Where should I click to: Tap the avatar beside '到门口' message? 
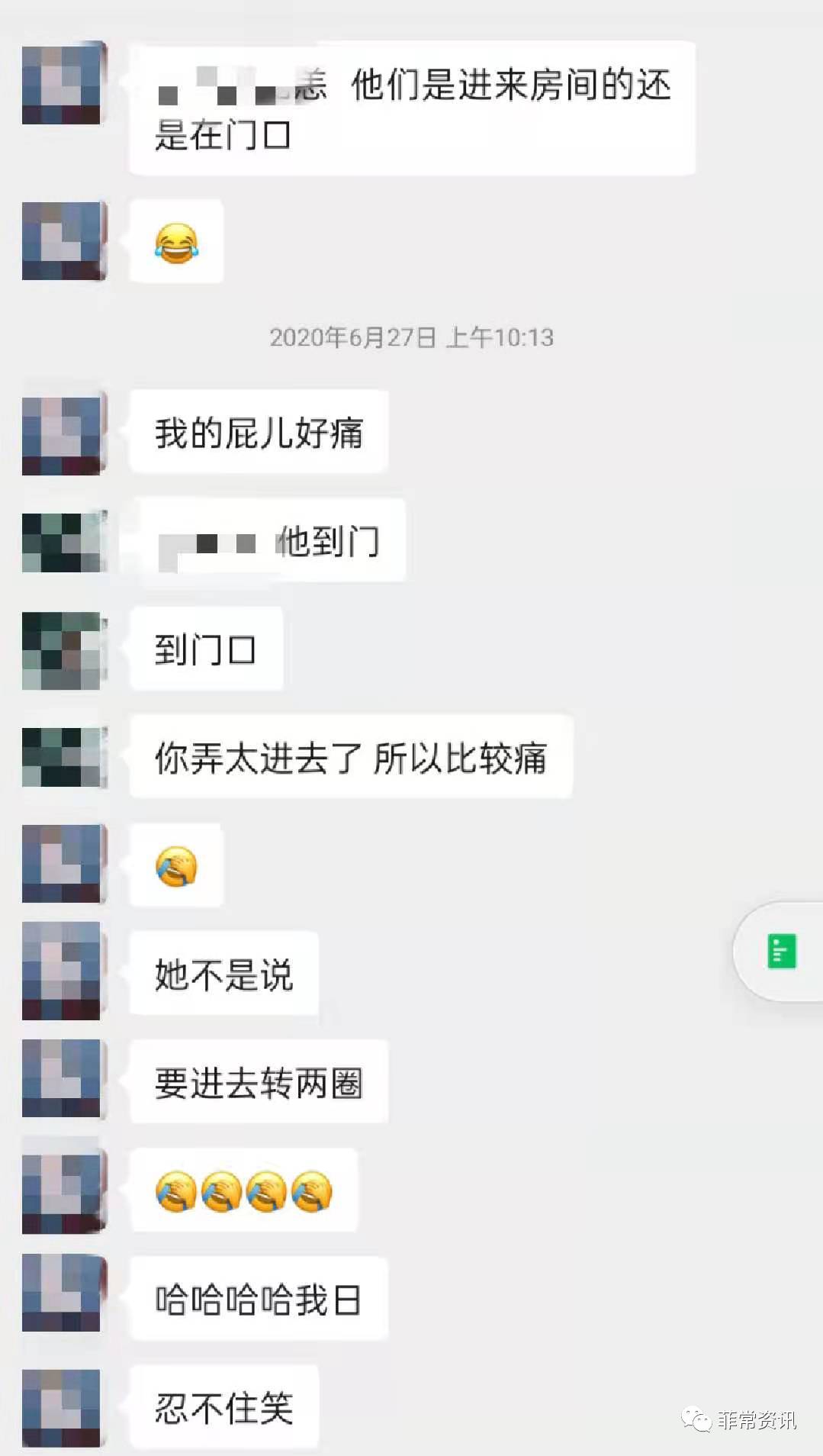62,648
